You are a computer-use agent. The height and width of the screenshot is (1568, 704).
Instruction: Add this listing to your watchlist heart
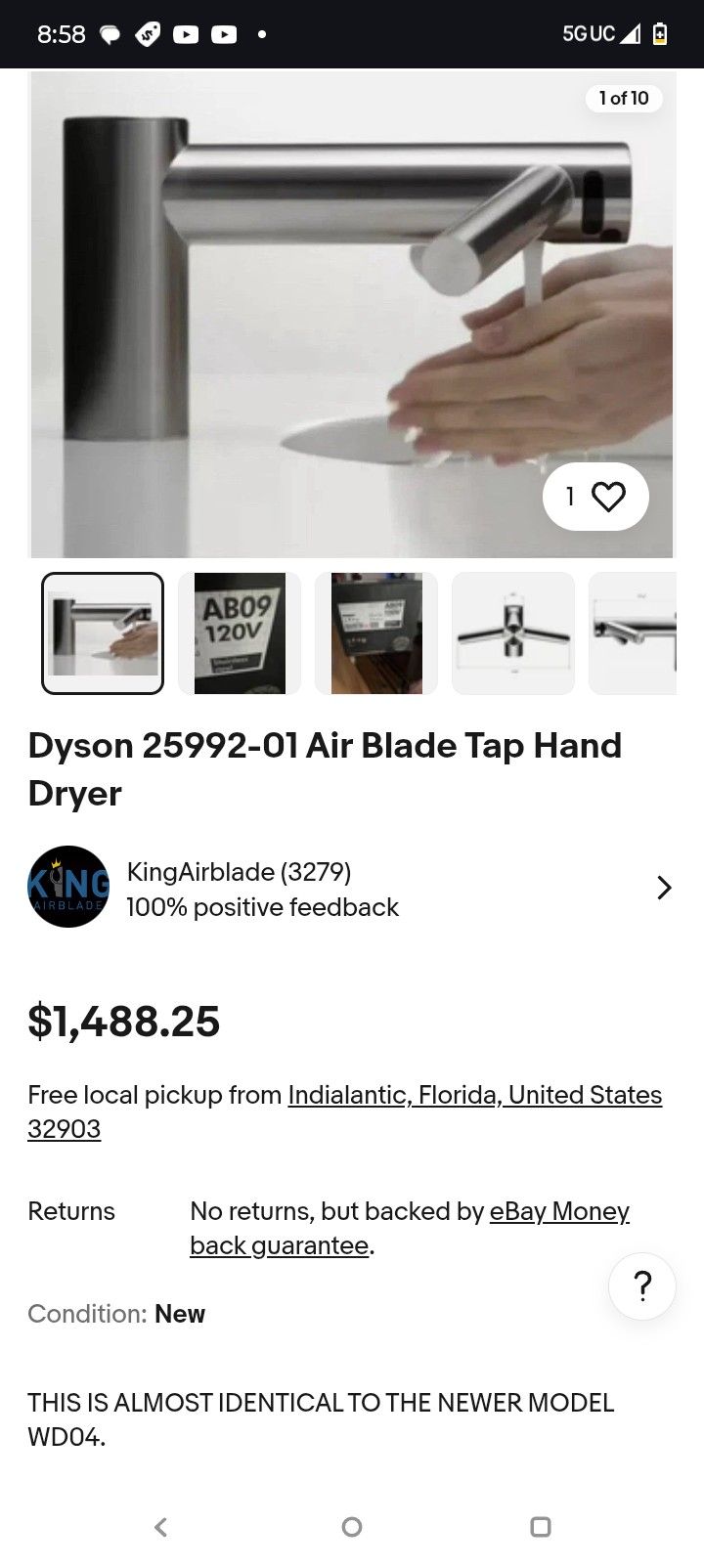point(607,498)
